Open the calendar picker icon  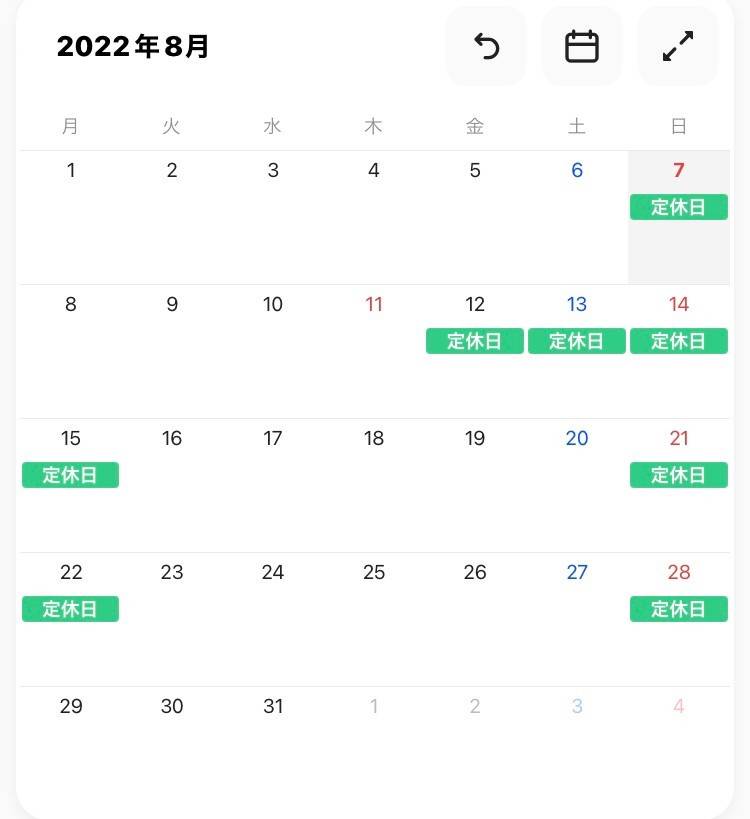(x=582, y=46)
